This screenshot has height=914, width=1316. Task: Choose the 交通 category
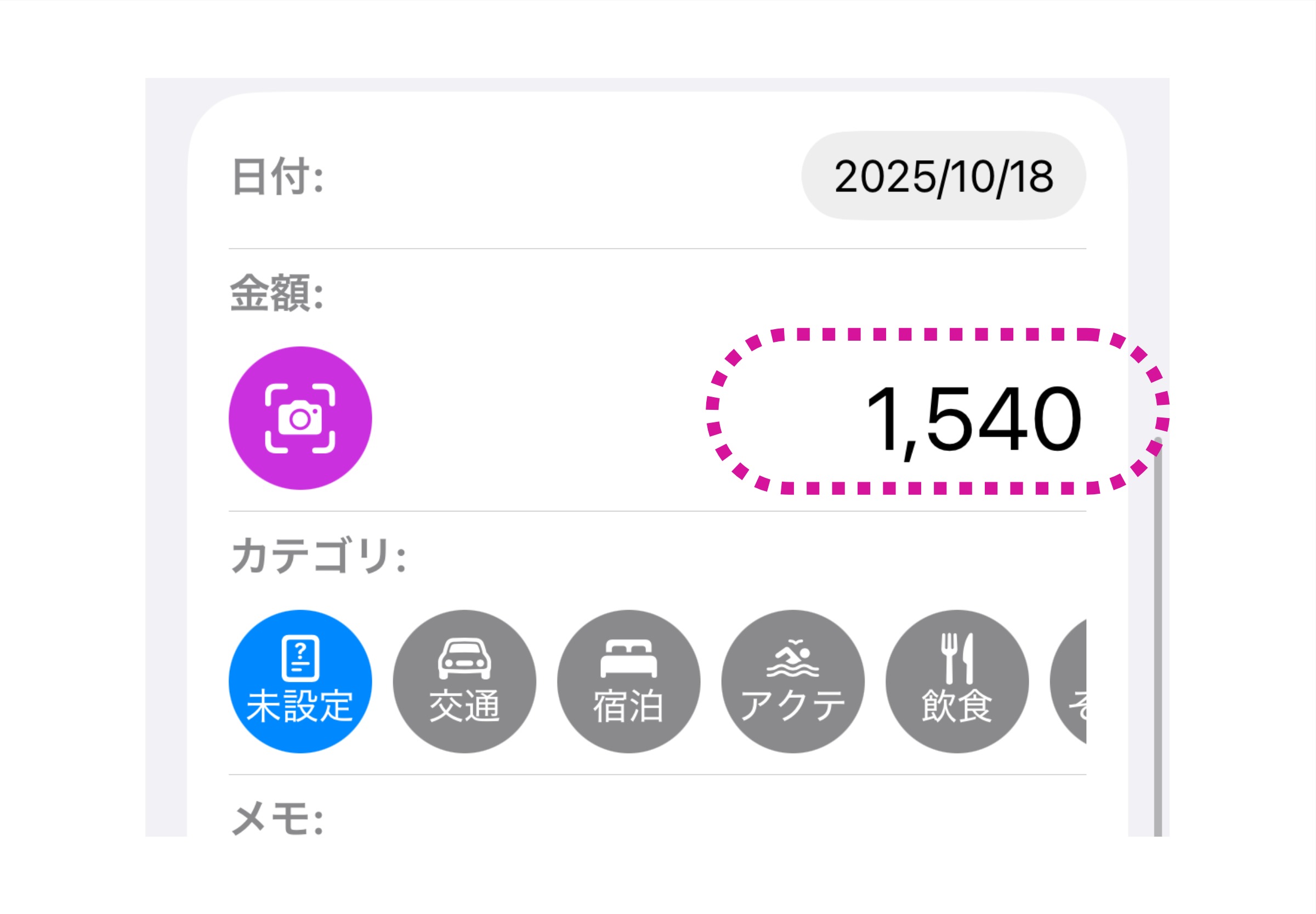[464, 681]
